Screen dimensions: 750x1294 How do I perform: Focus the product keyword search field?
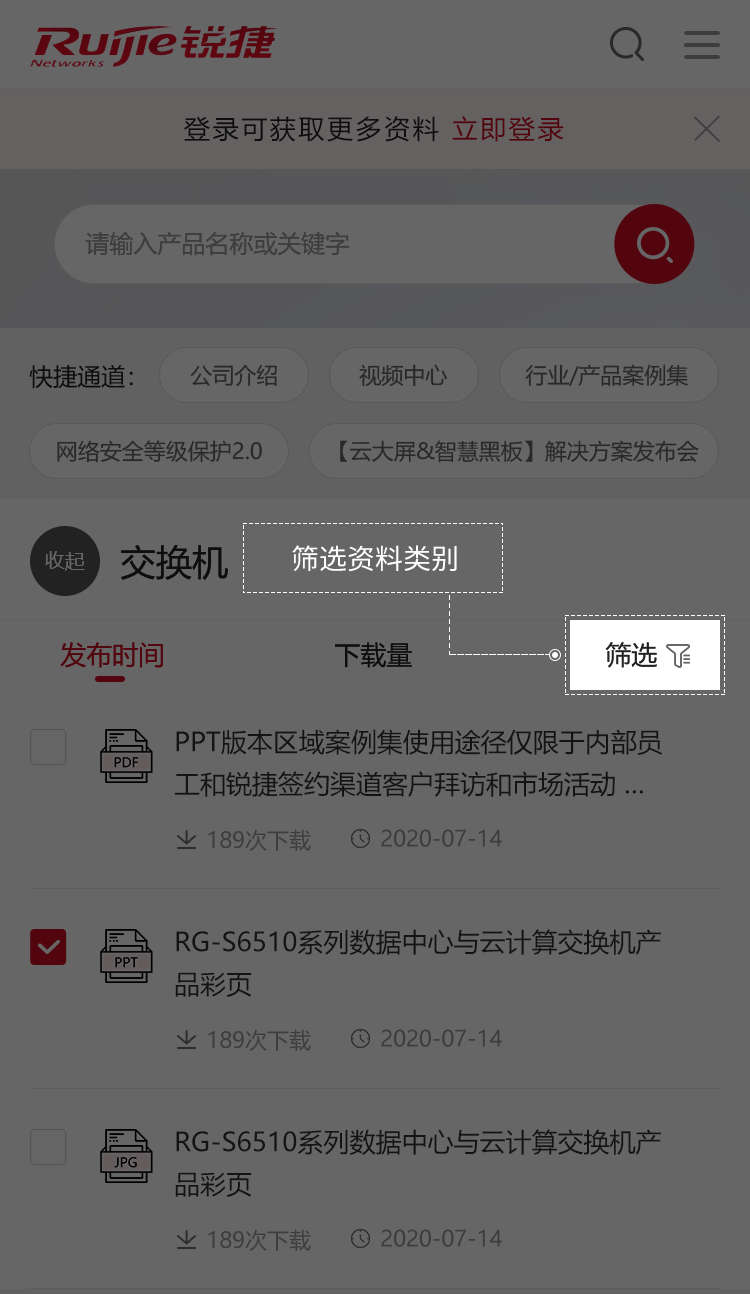coord(330,244)
